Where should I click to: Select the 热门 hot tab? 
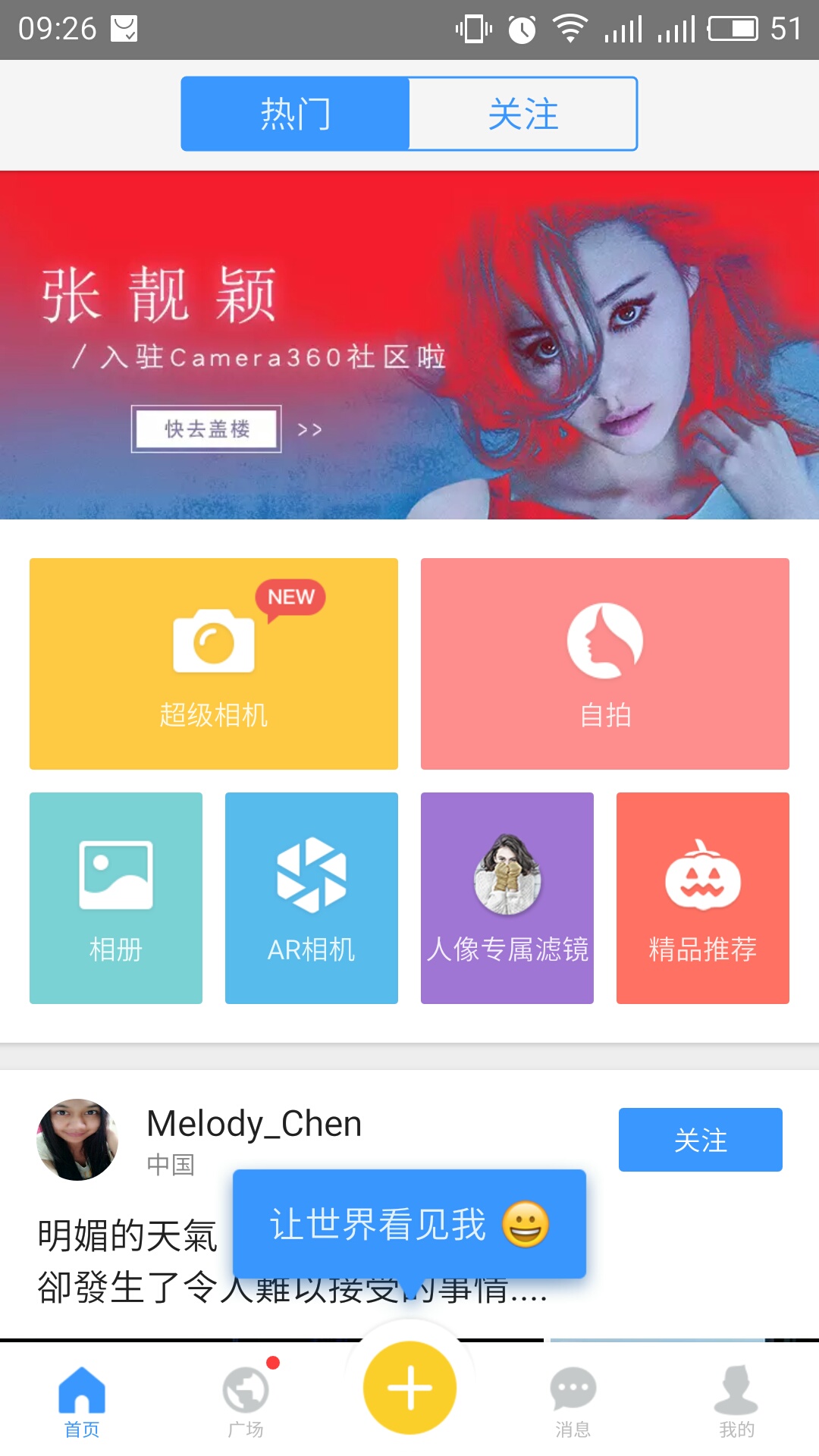(x=294, y=113)
